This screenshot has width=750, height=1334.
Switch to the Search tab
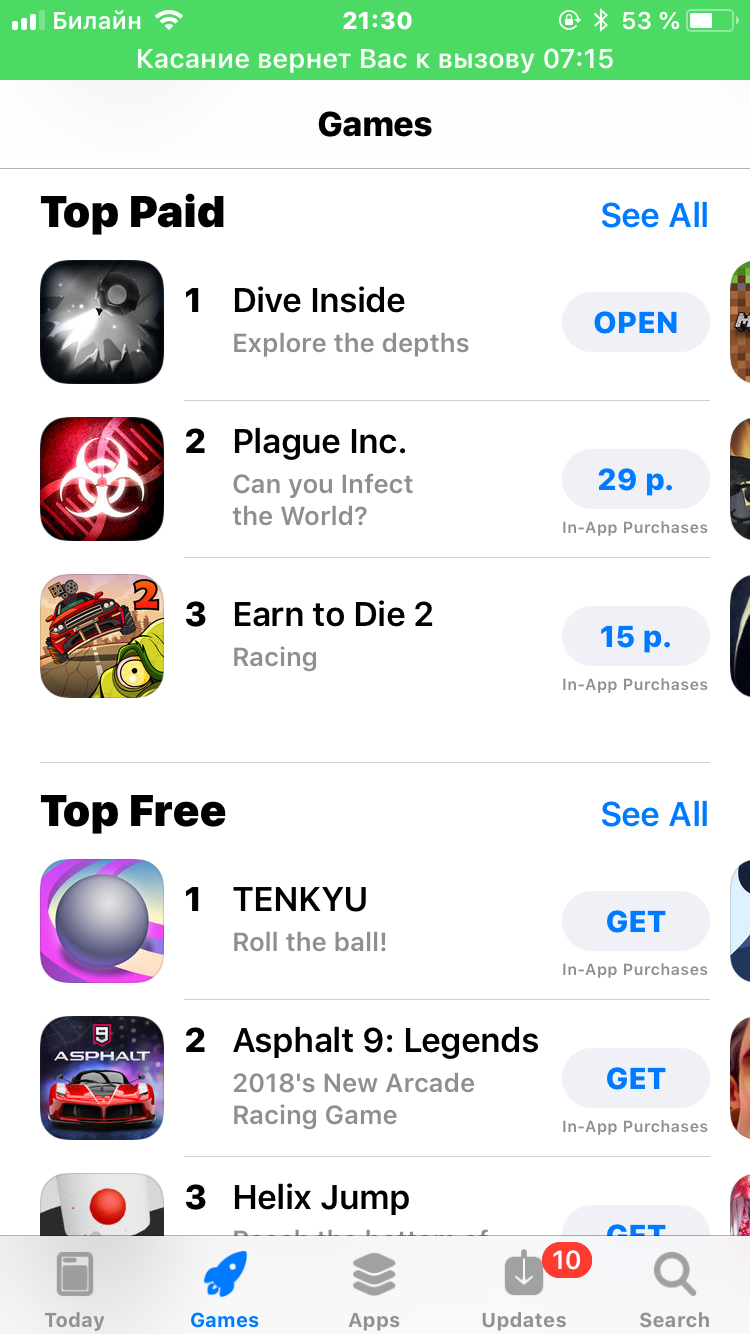tap(674, 1286)
